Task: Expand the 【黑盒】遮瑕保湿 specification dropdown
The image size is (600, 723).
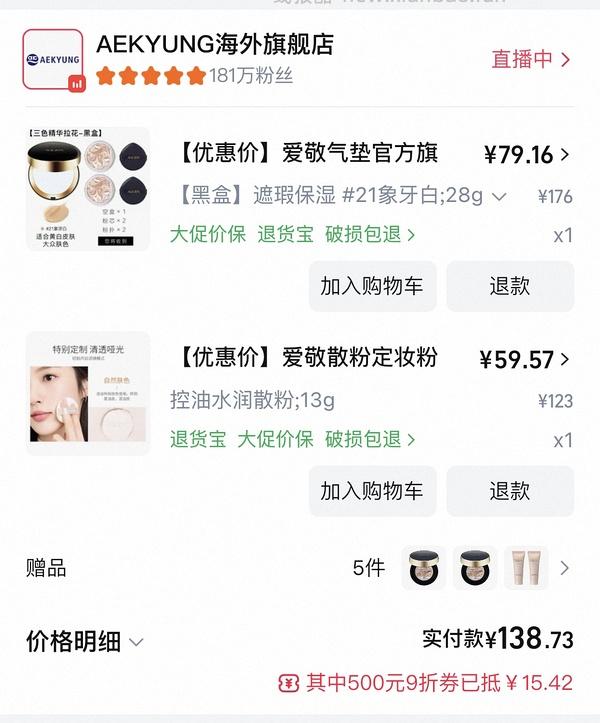Action: (499, 196)
